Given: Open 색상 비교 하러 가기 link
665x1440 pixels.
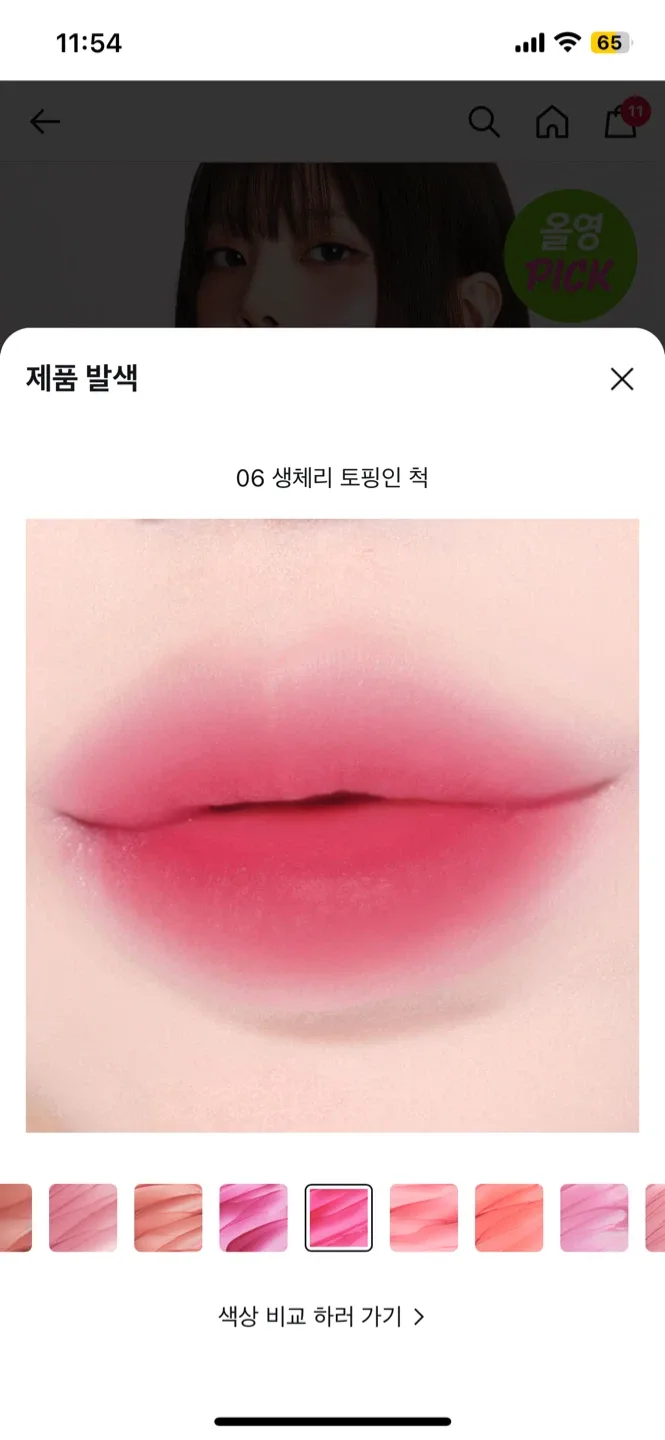Looking at the screenshot, I should pos(322,1316).
